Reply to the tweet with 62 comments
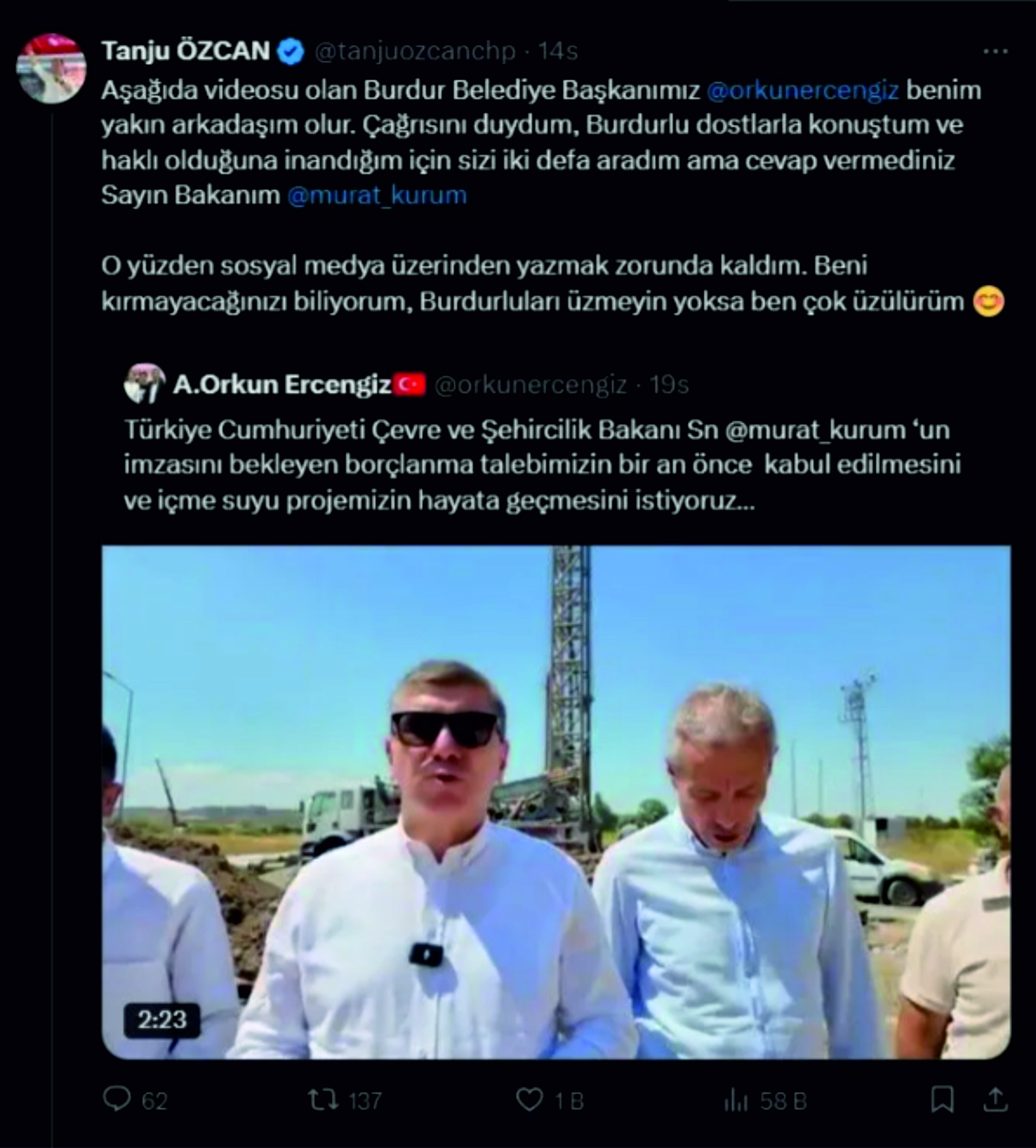This screenshot has height=1148, width=1036. (117, 1100)
